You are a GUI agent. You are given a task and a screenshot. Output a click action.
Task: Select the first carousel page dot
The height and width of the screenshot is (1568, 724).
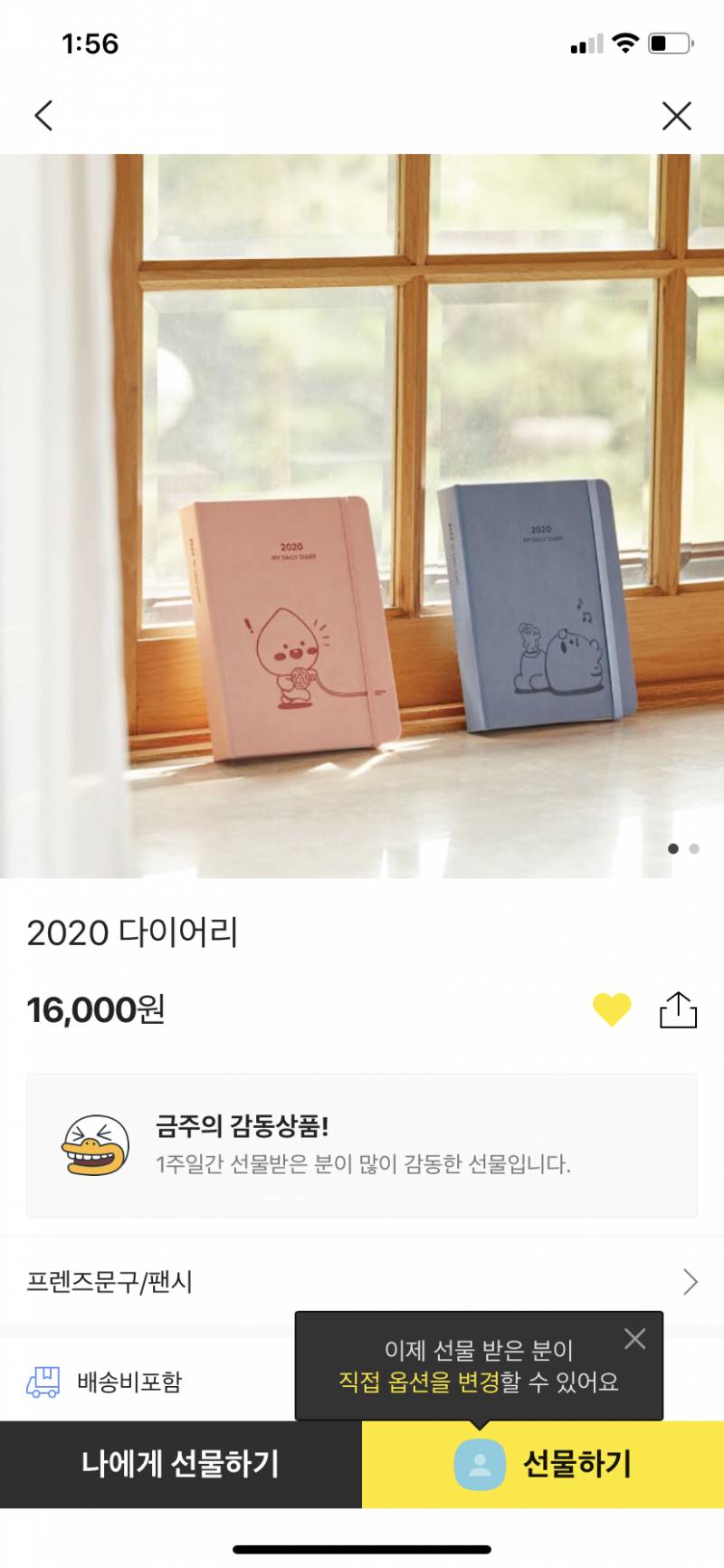click(673, 849)
